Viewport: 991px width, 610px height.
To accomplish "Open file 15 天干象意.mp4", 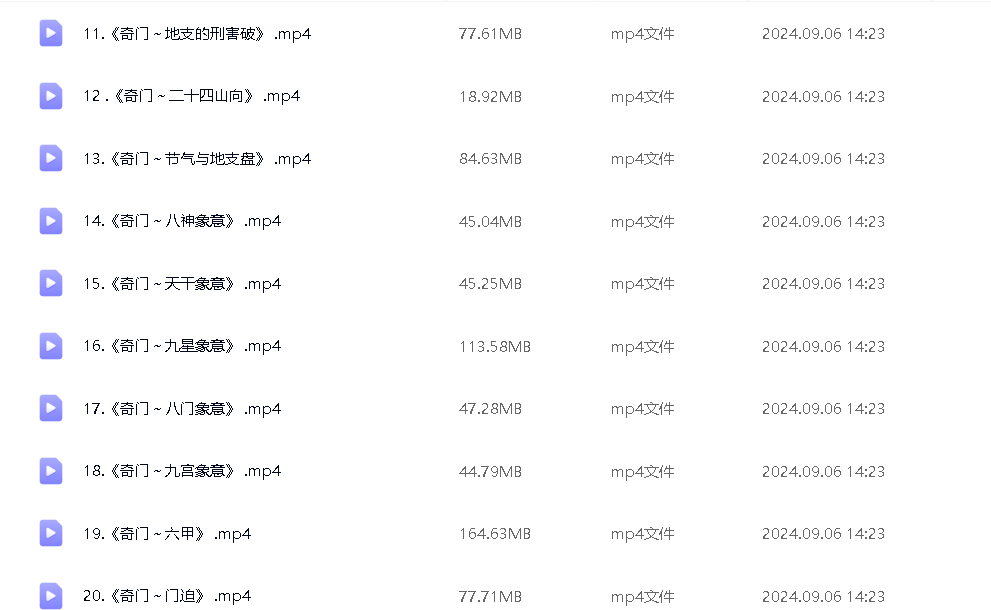I will 182,284.
